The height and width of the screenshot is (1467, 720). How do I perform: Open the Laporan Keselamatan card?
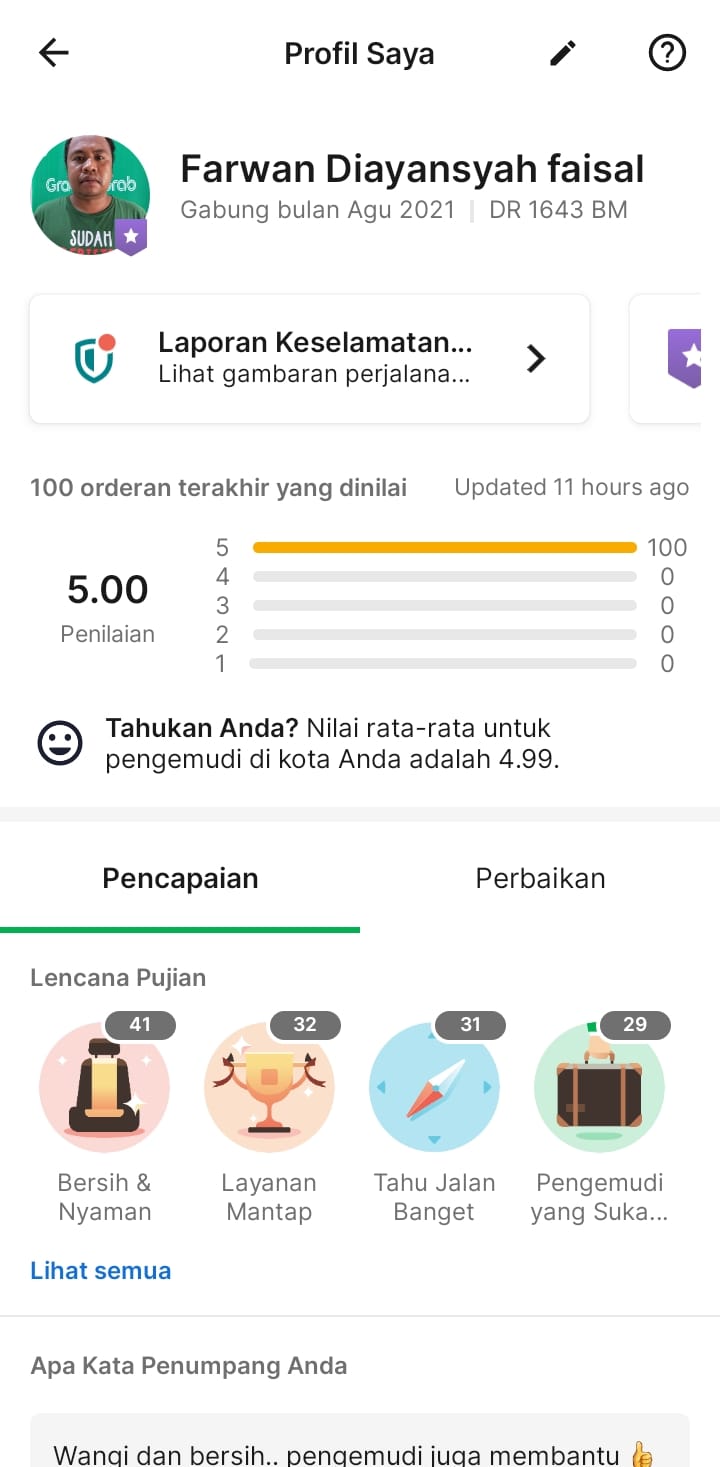coord(309,358)
